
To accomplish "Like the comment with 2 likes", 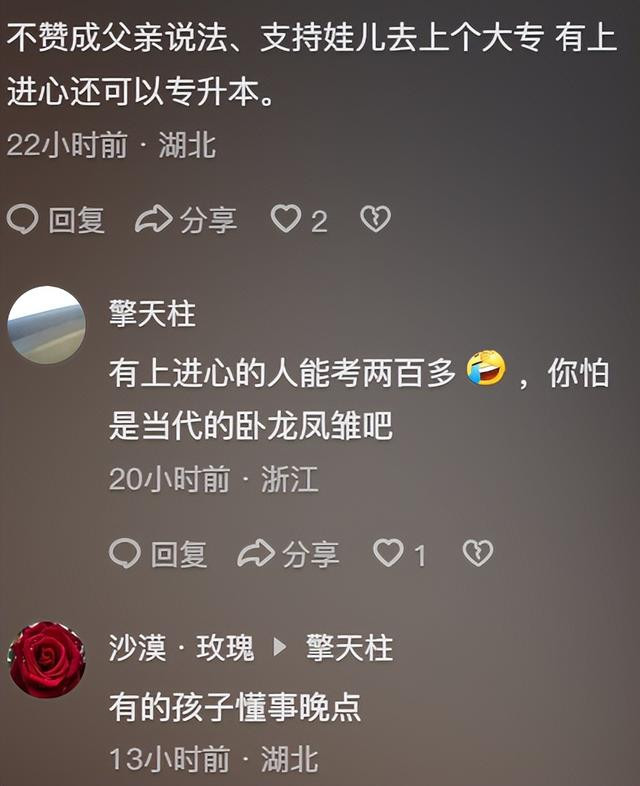I will [x=287, y=219].
